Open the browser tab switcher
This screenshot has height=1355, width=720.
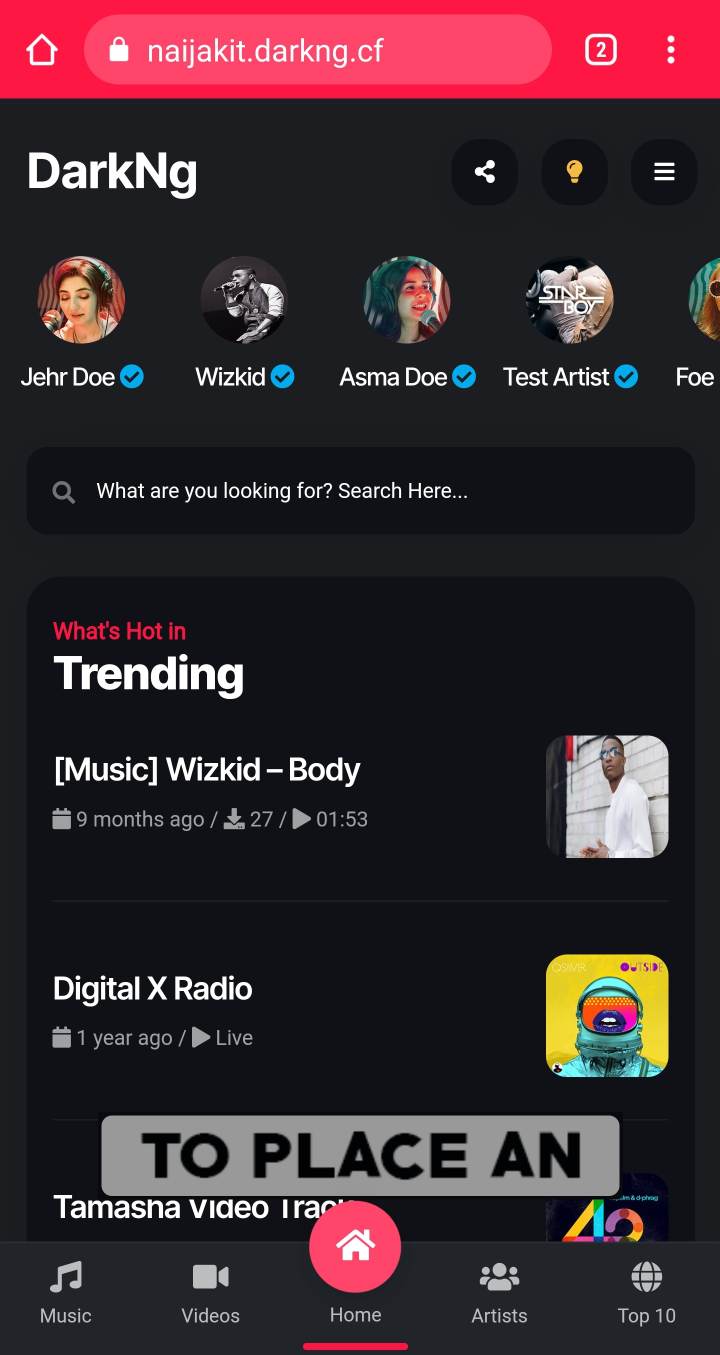[x=600, y=50]
